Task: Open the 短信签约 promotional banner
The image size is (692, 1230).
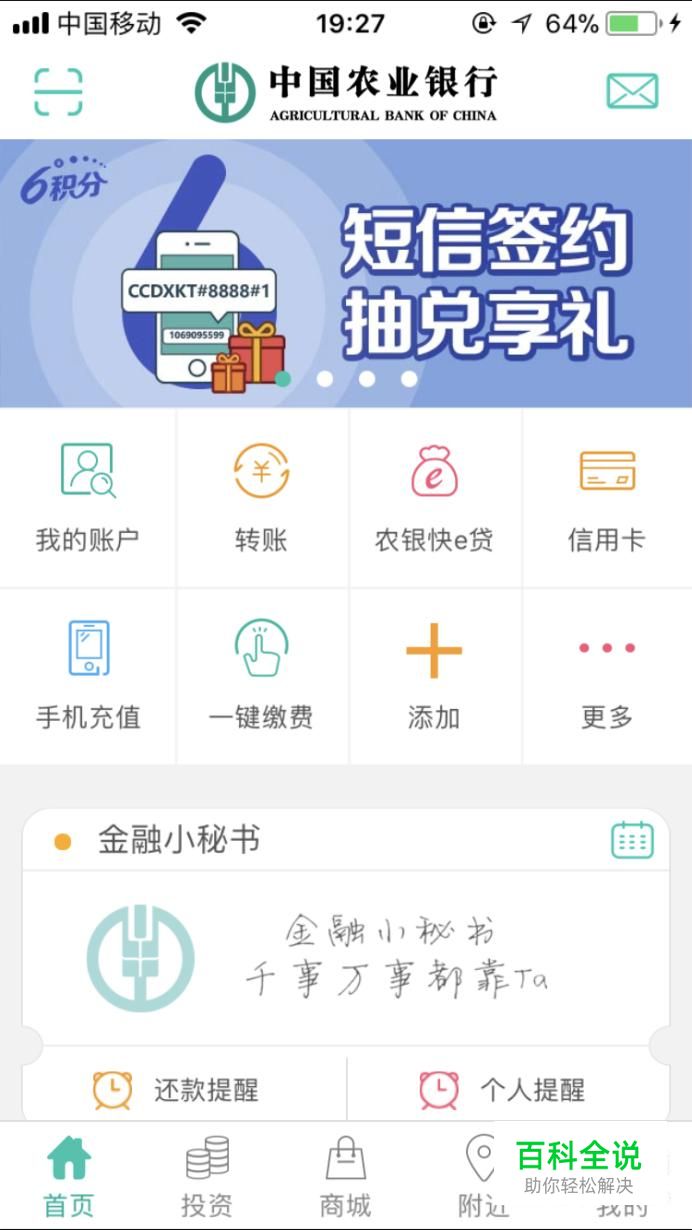Action: click(x=346, y=272)
